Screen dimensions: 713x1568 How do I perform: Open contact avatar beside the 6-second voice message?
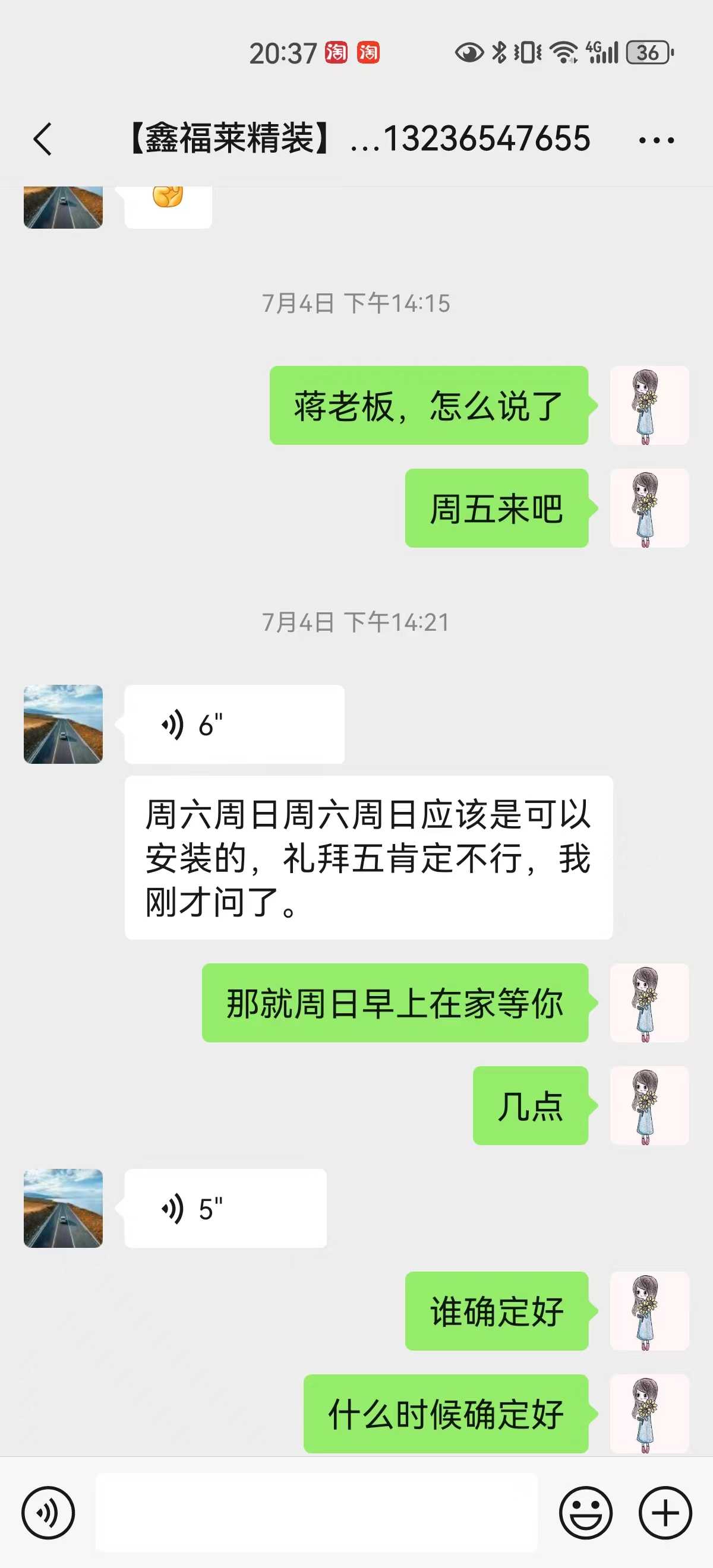tap(64, 725)
